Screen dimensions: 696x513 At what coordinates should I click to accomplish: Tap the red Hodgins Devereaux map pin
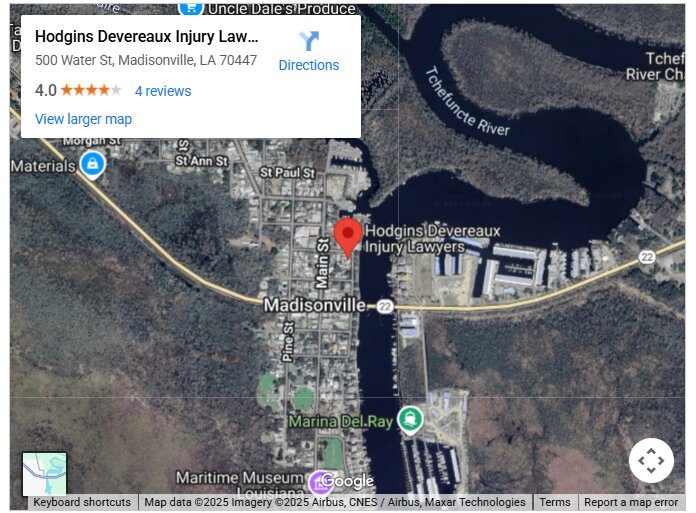coord(347,236)
